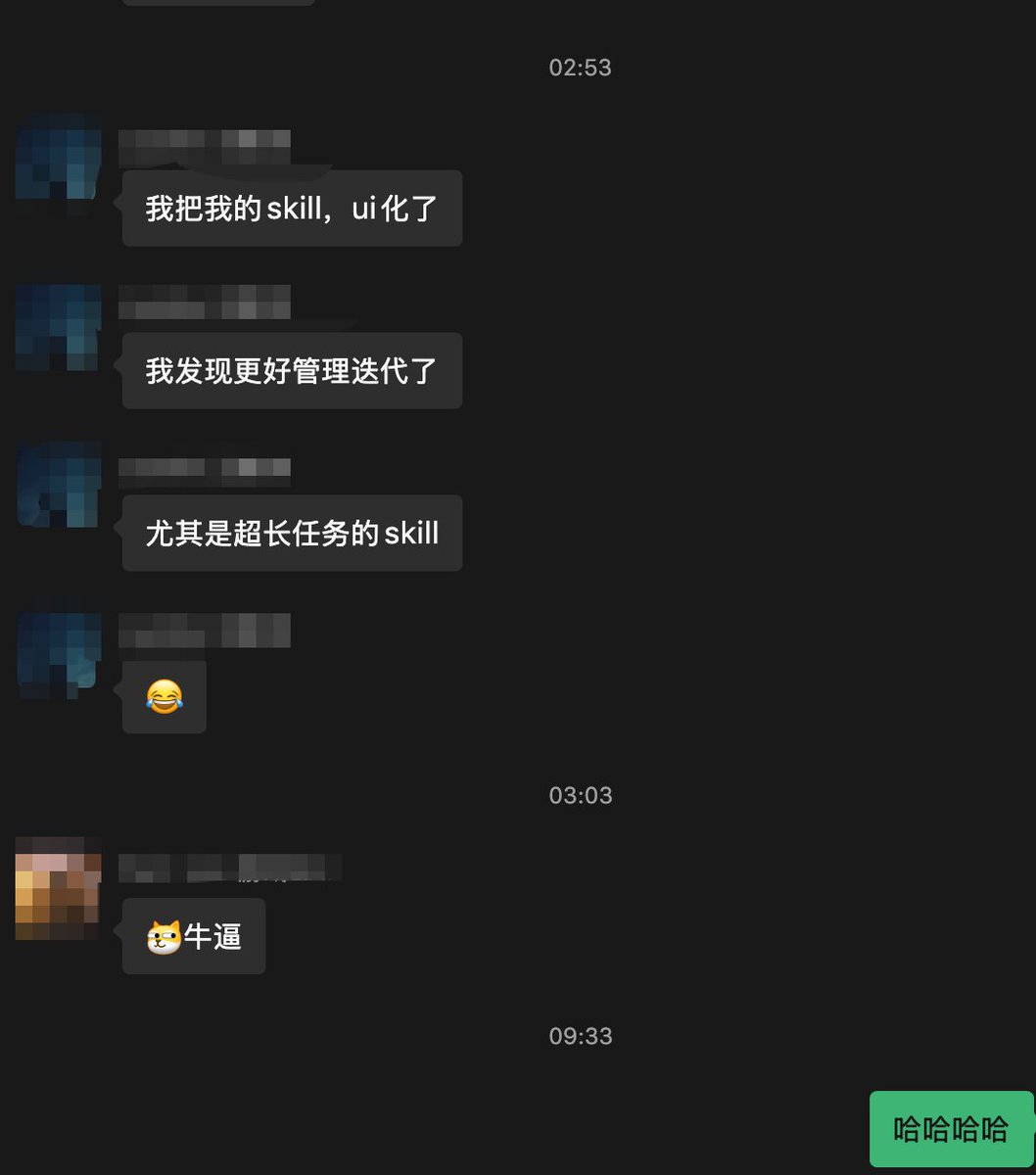This screenshot has height=1175, width=1036.
Task: Tap avatar beside the laughing emoji message
Action: (59, 654)
